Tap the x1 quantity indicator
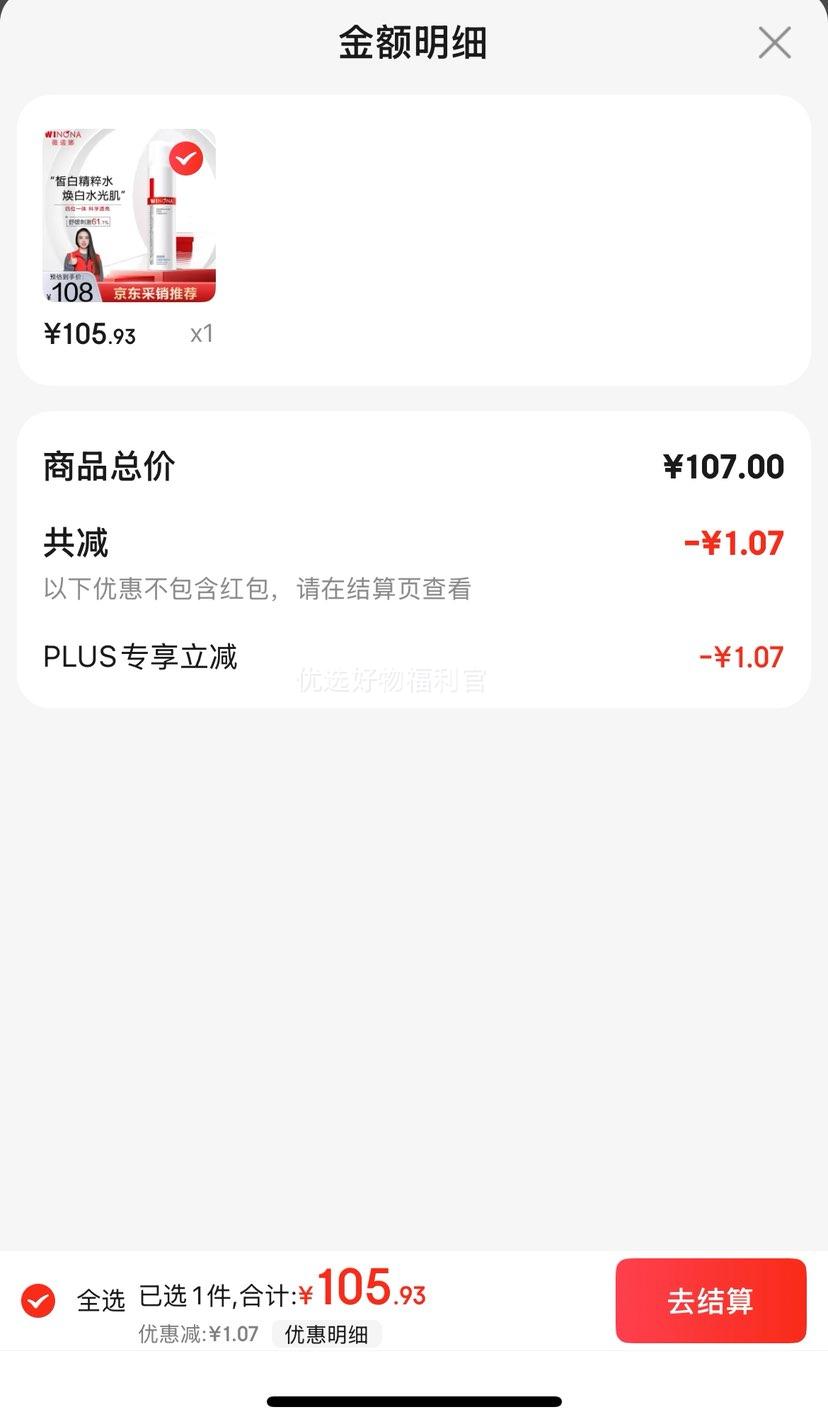This screenshot has width=828, height=1424. coord(200,334)
